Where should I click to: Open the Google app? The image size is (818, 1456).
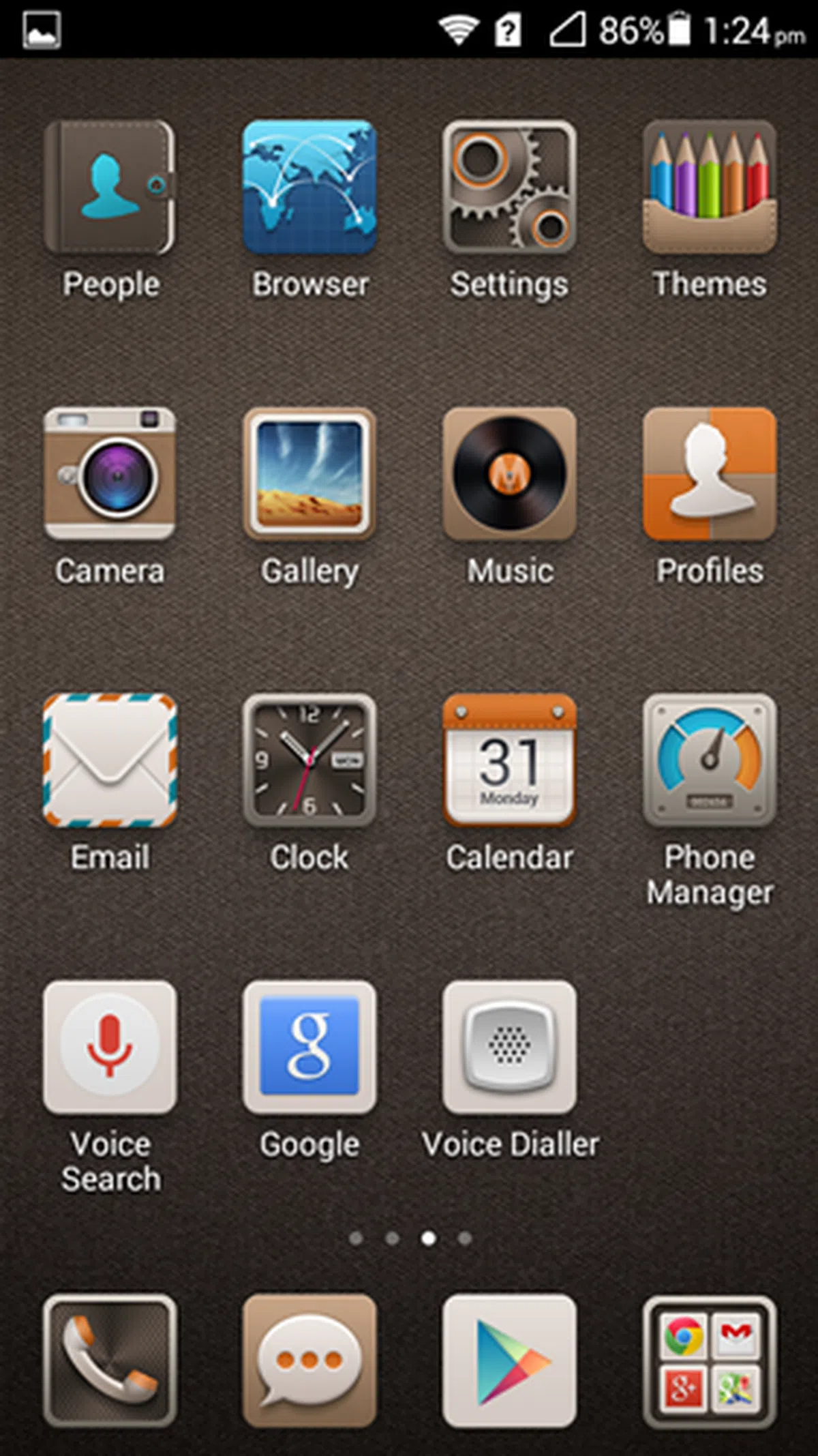point(309,1047)
